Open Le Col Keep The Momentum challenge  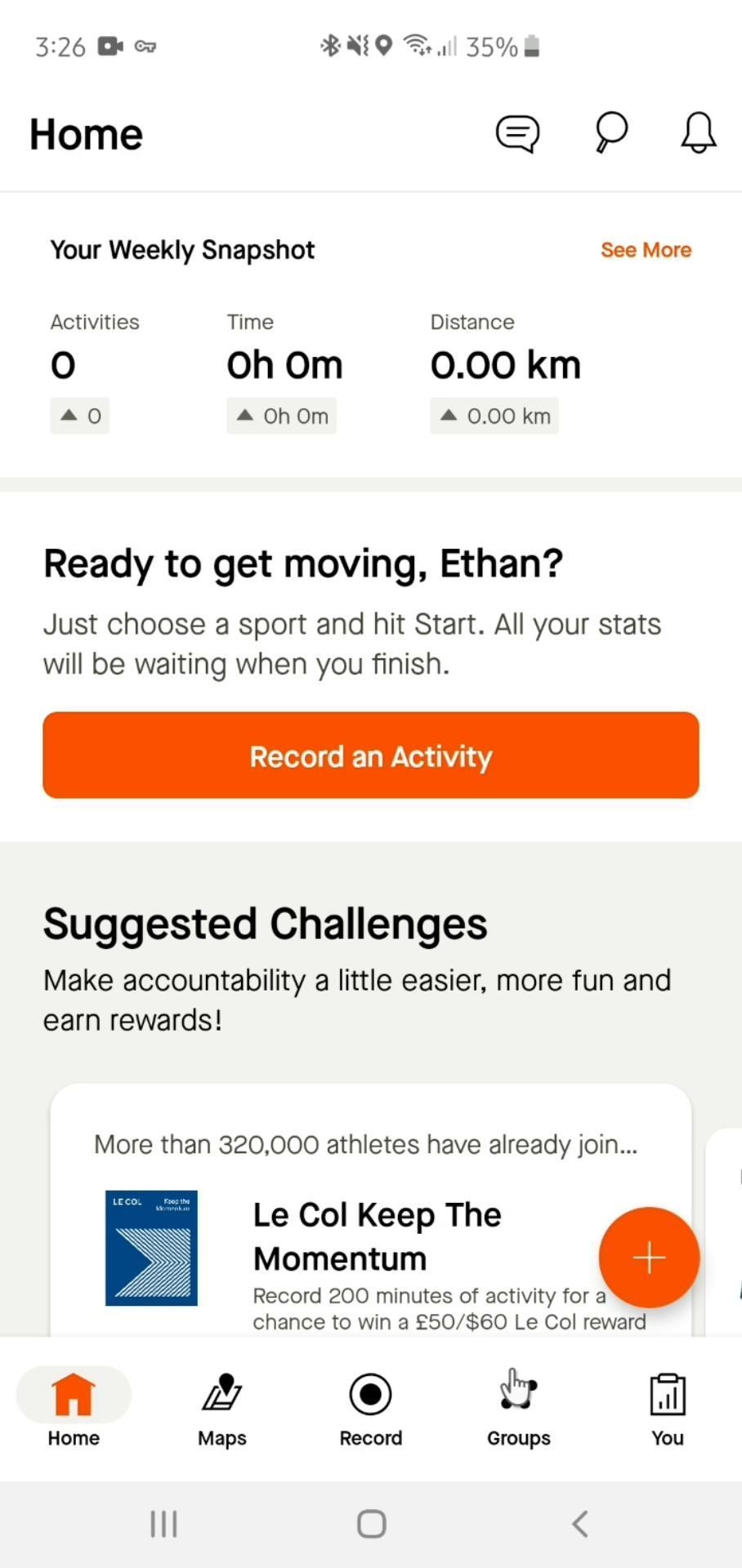[x=376, y=1236]
